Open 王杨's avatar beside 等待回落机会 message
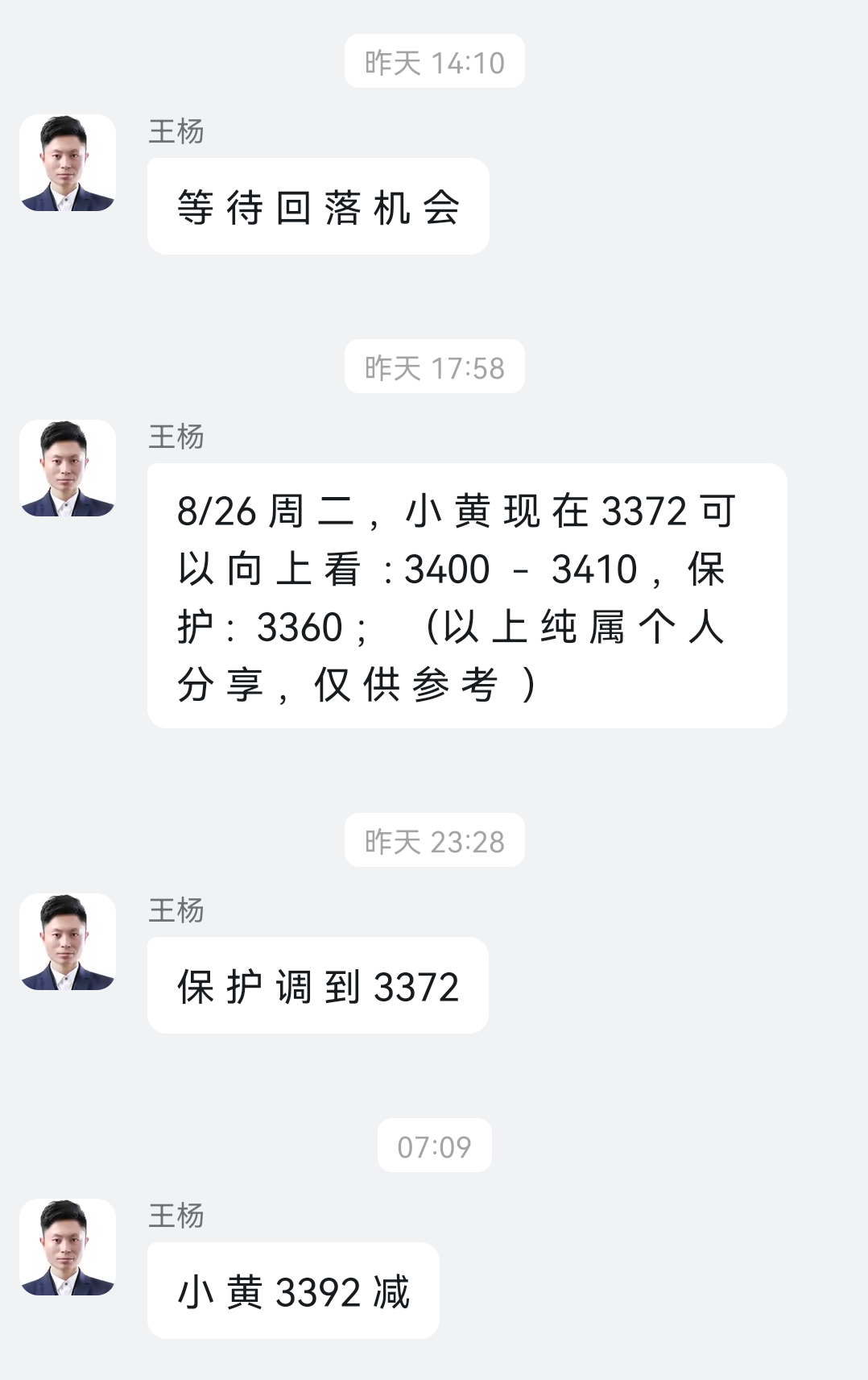Image resolution: width=868 pixels, height=1380 pixels. [68, 163]
